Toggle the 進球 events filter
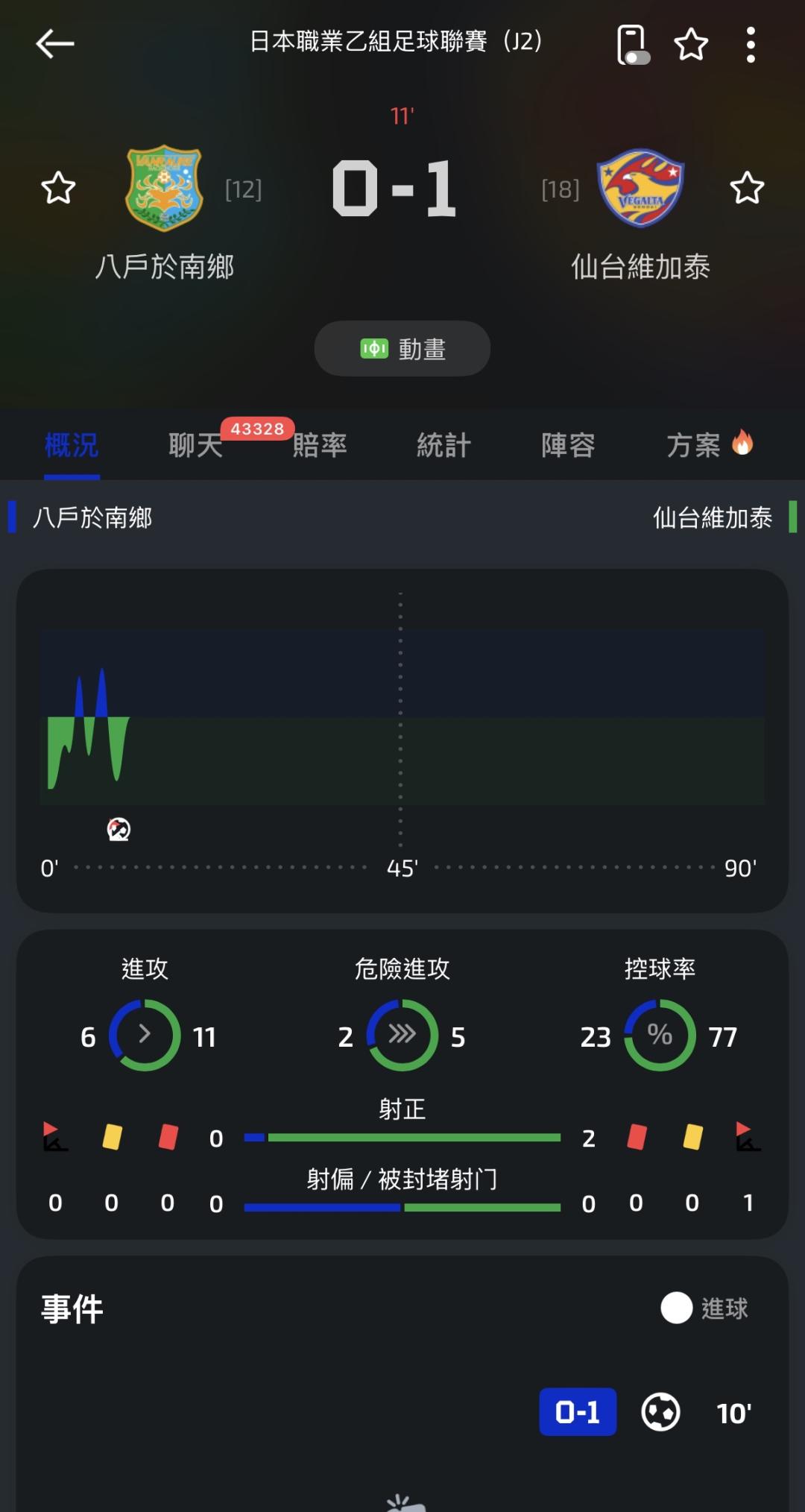Image resolution: width=805 pixels, height=1512 pixels. [704, 1308]
